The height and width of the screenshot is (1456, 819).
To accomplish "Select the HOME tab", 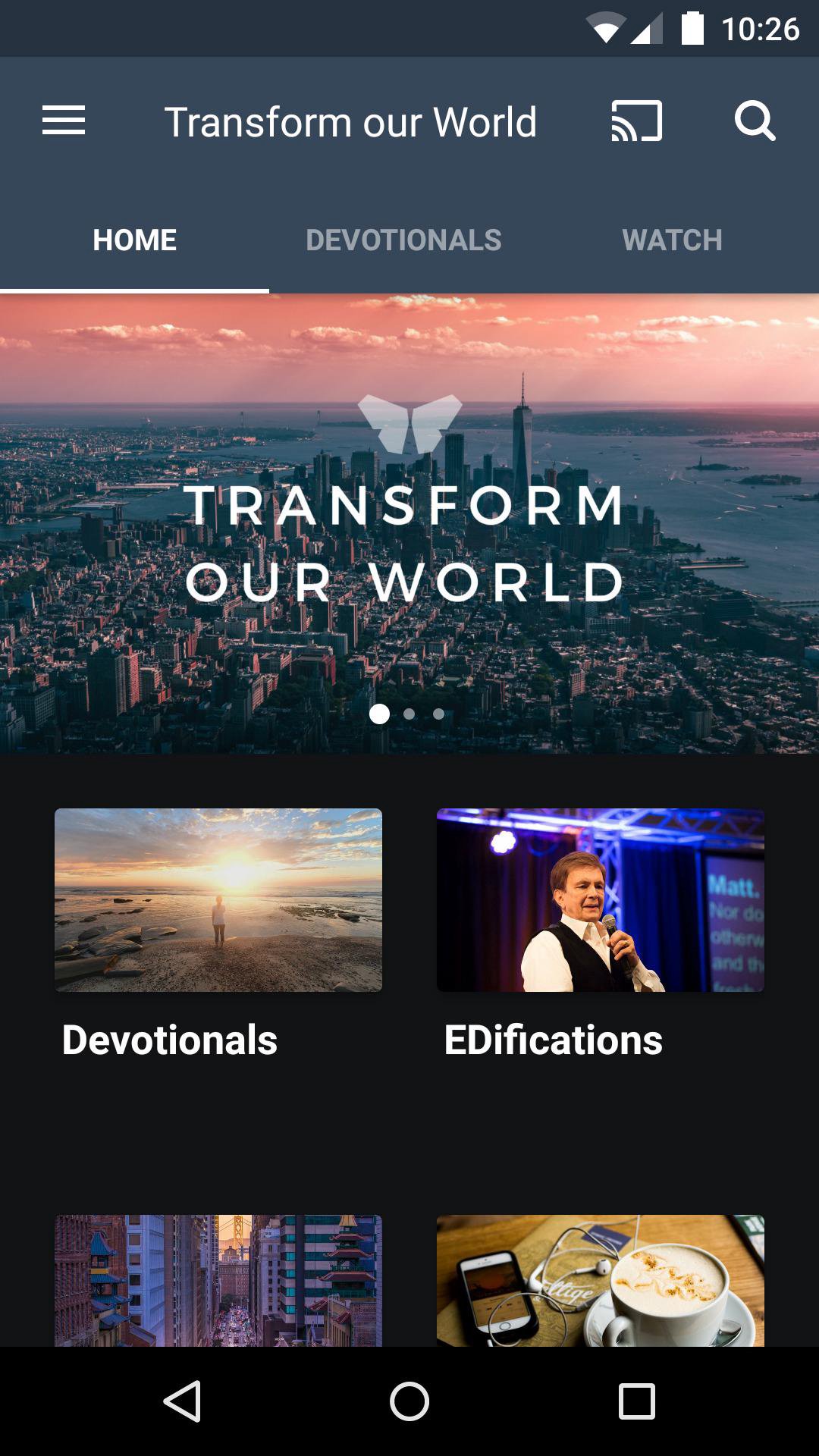I will click(133, 240).
